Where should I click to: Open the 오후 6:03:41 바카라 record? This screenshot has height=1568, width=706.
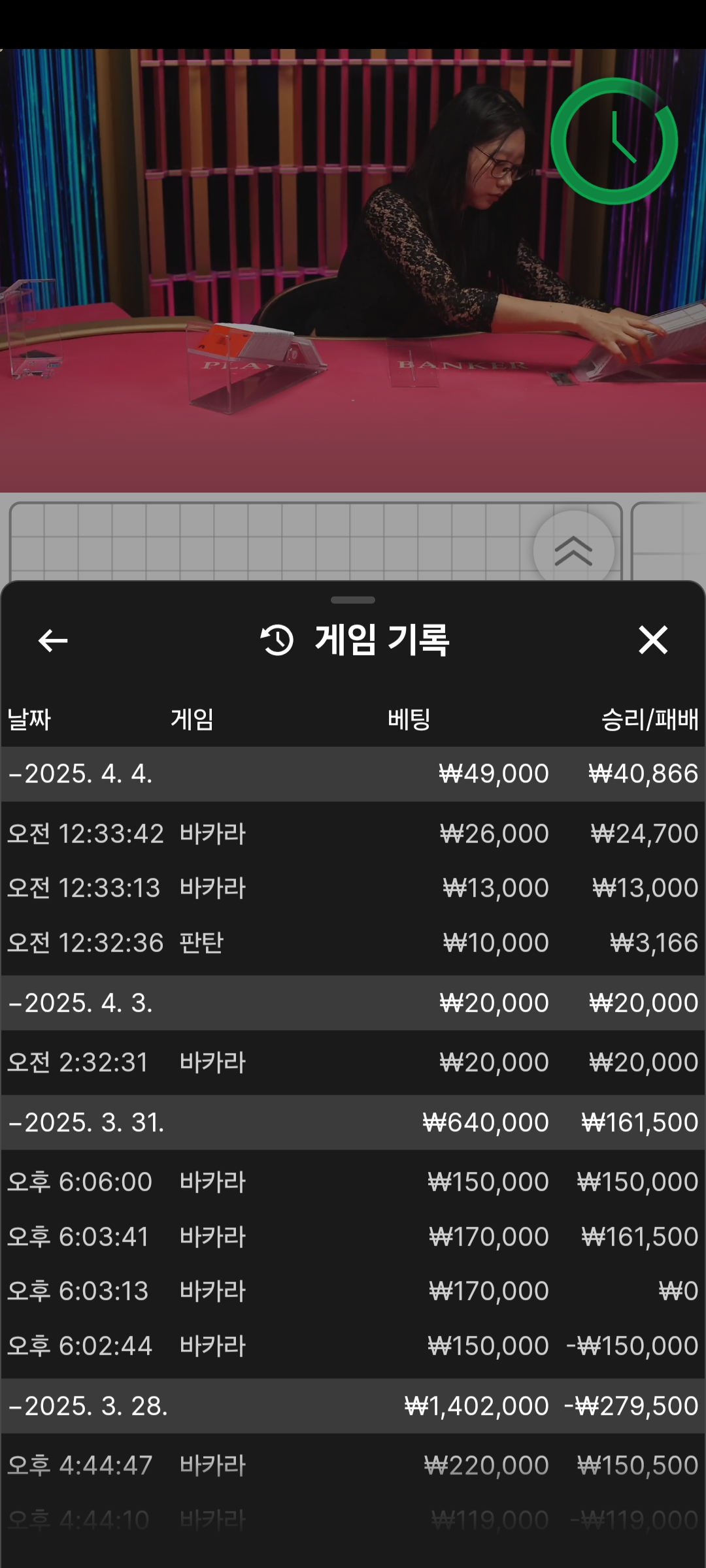pyautogui.click(x=353, y=1237)
